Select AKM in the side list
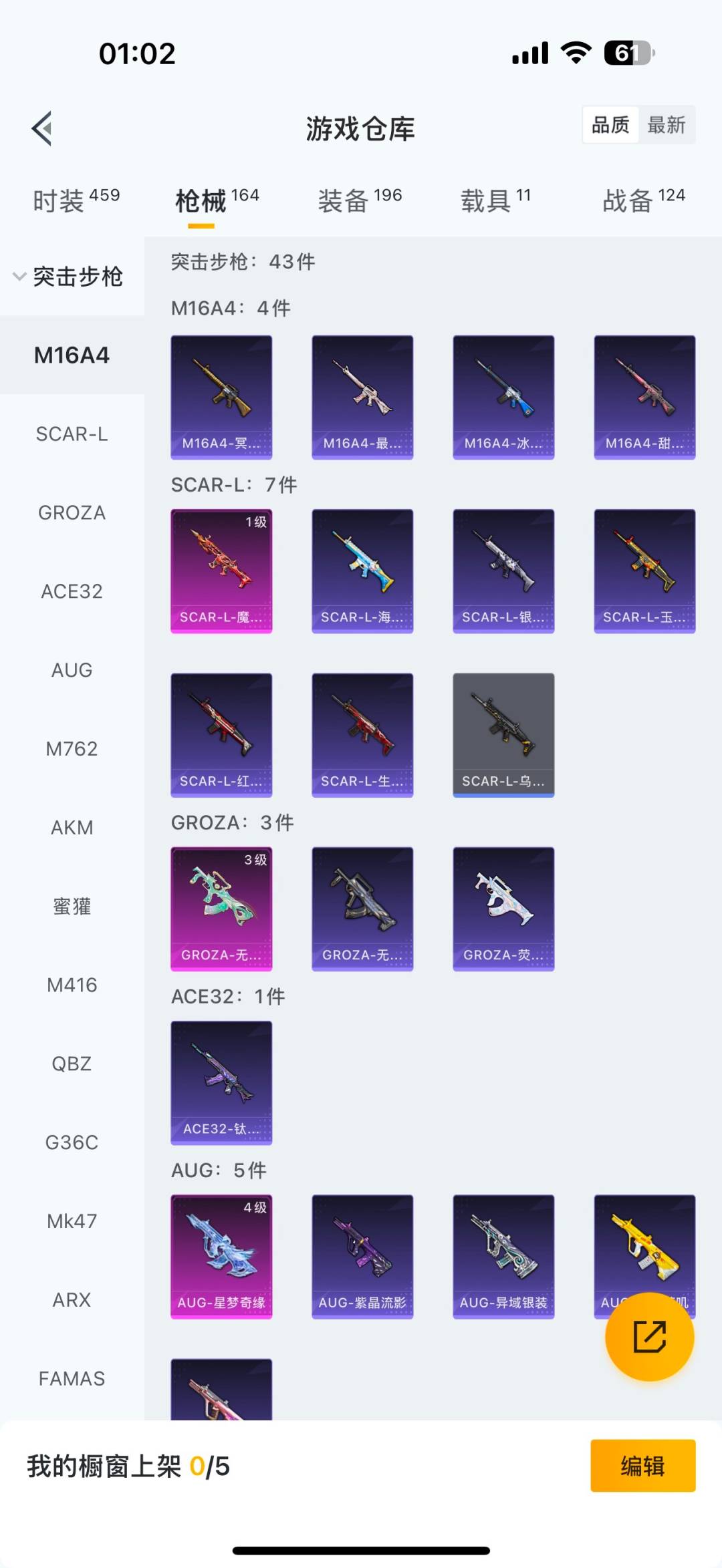 pos(72,828)
